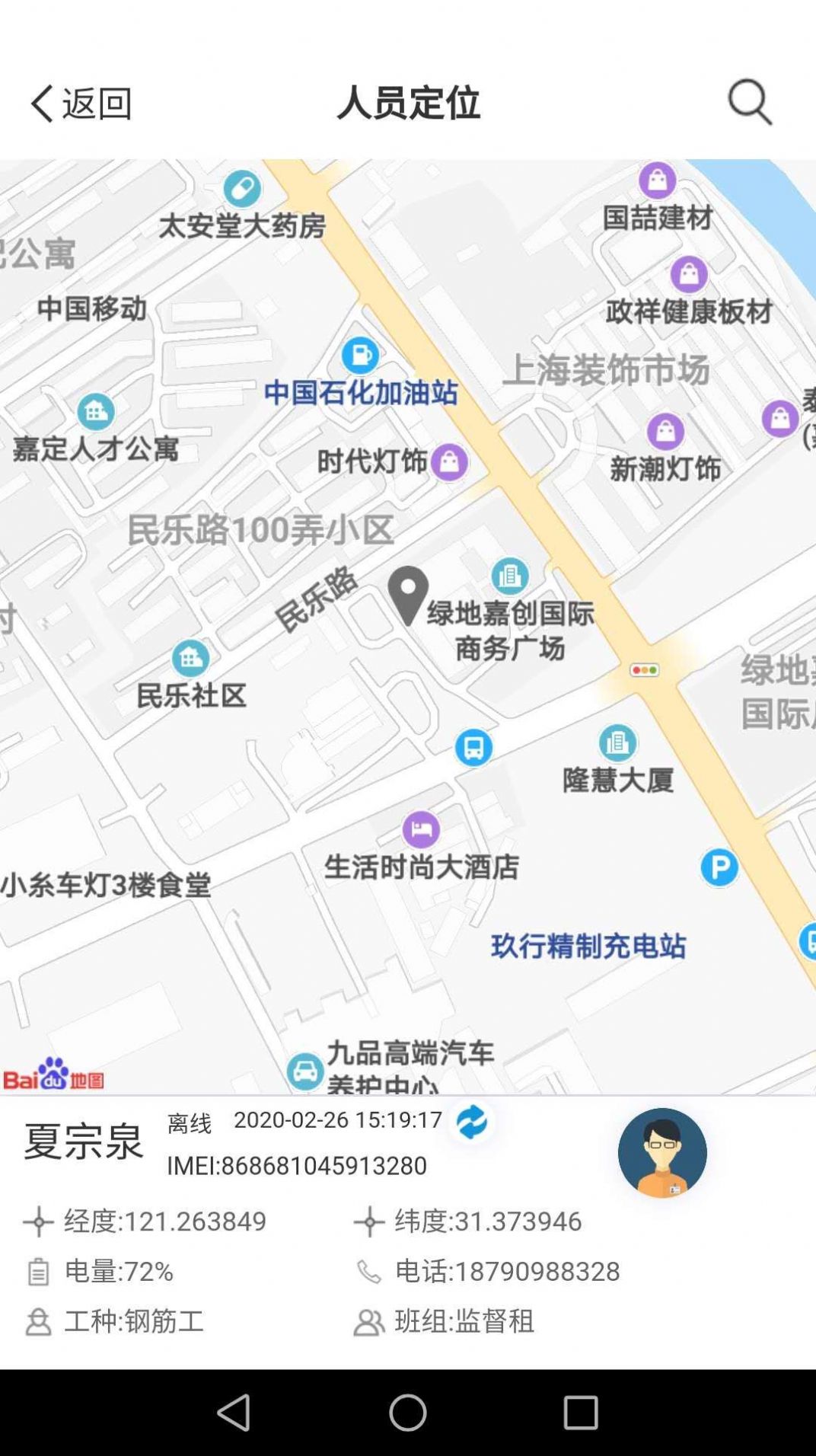Viewport: 816px width, 1456px height.
Task: Tap the 返回 back button
Action: (x=79, y=104)
